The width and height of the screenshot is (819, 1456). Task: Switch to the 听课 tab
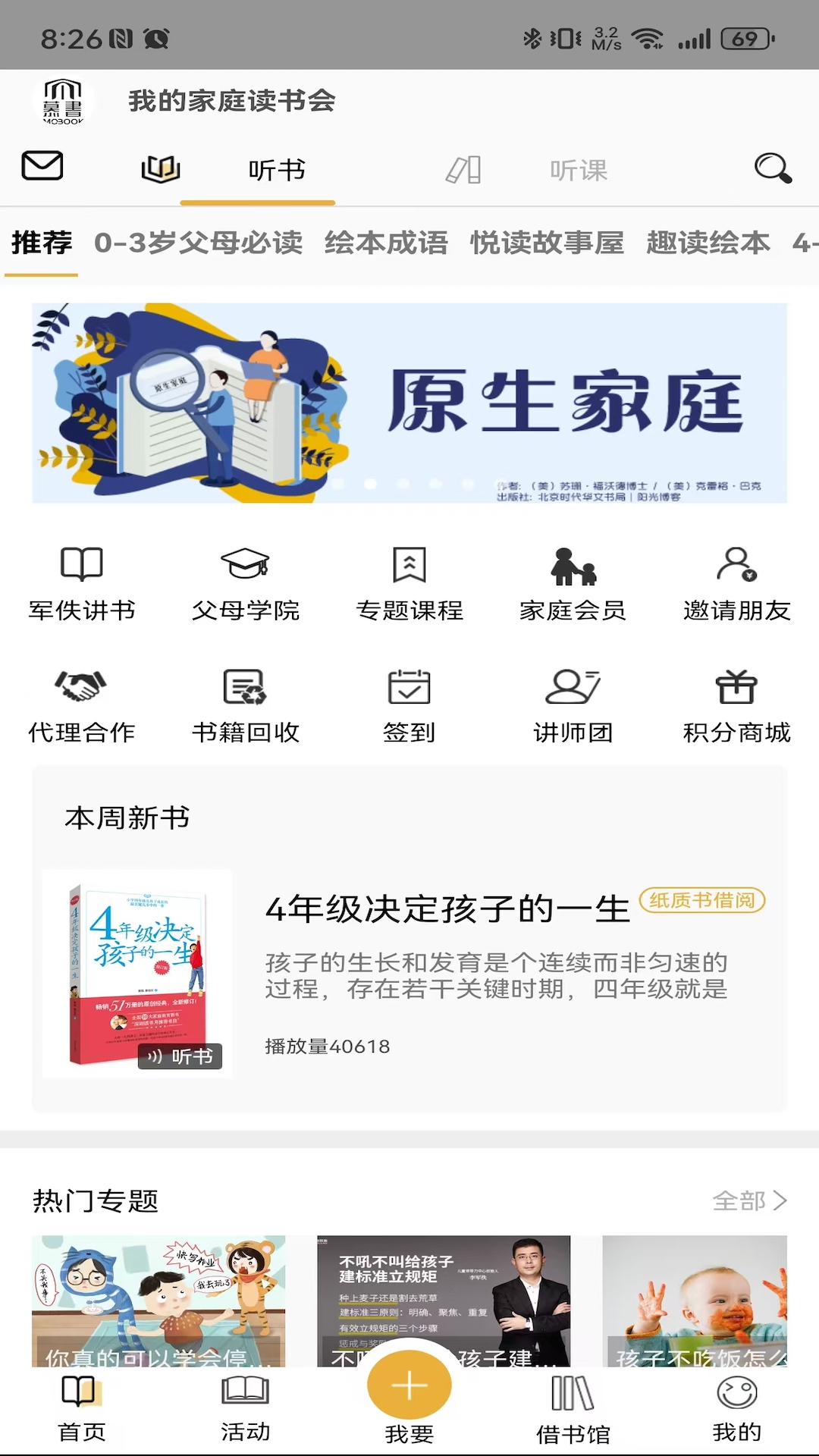pos(578,171)
